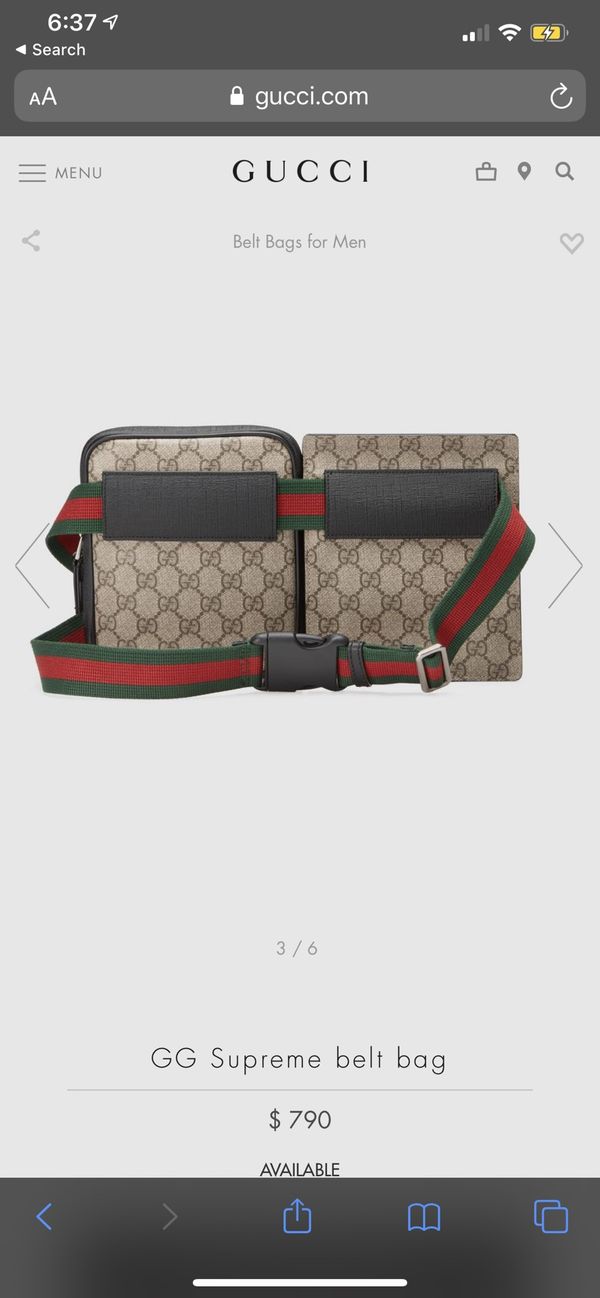Open Safari bookmarks

tap(424, 1216)
